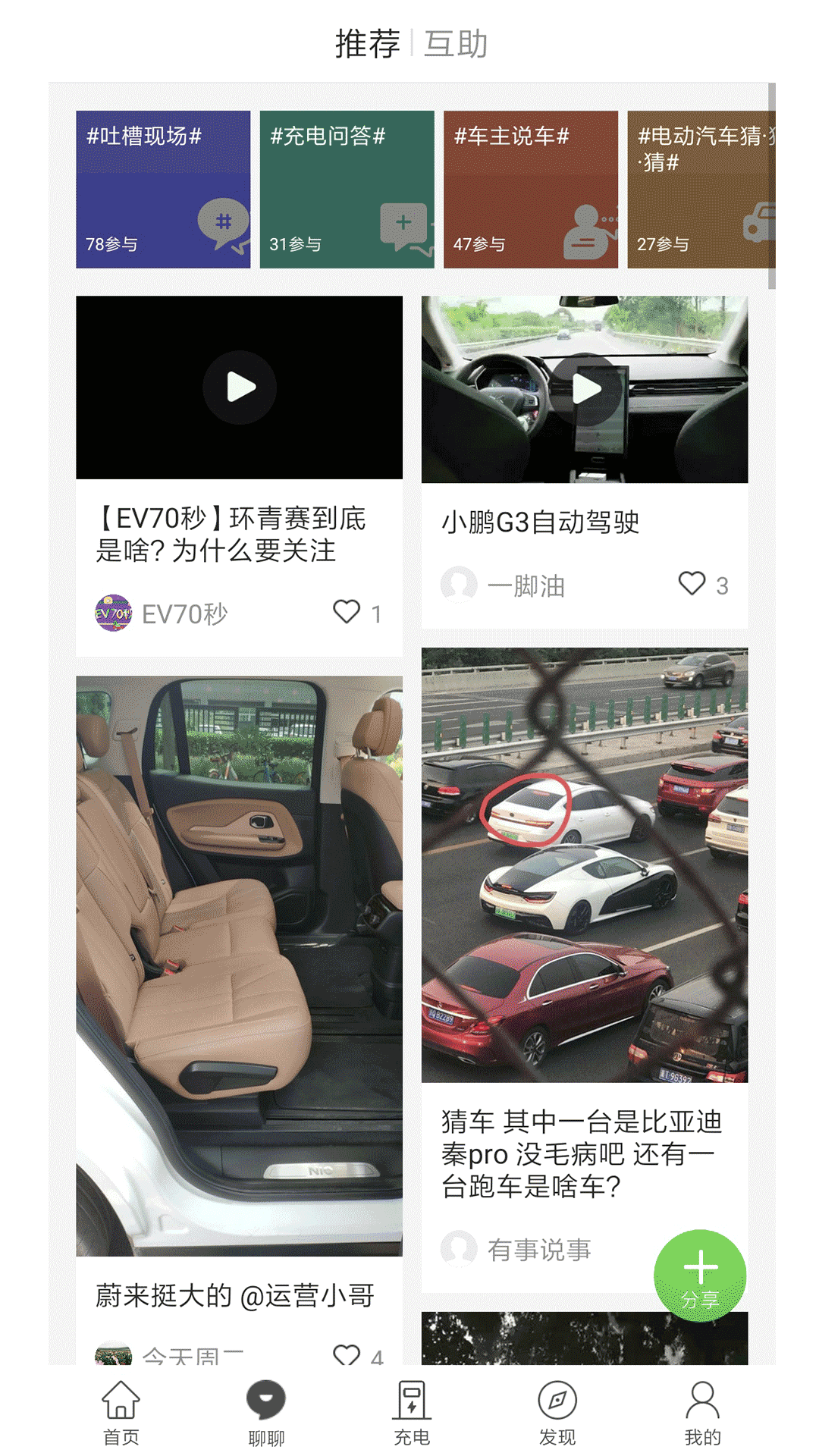The width and height of the screenshot is (819, 1456).
Task: Switch to the 推荐 tab
Action: click(x=369, y=45)
